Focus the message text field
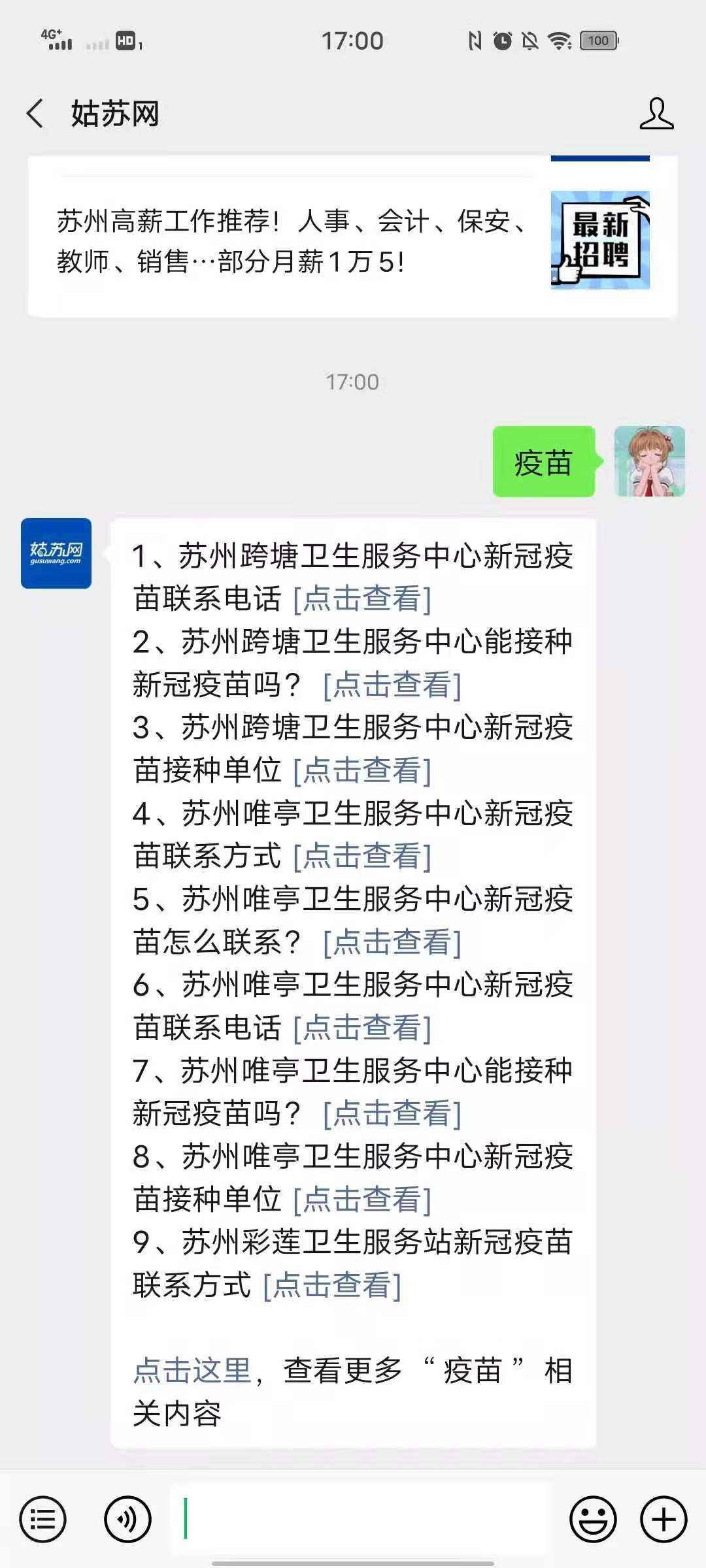The image size is (706, 1568). [360, 1519]
